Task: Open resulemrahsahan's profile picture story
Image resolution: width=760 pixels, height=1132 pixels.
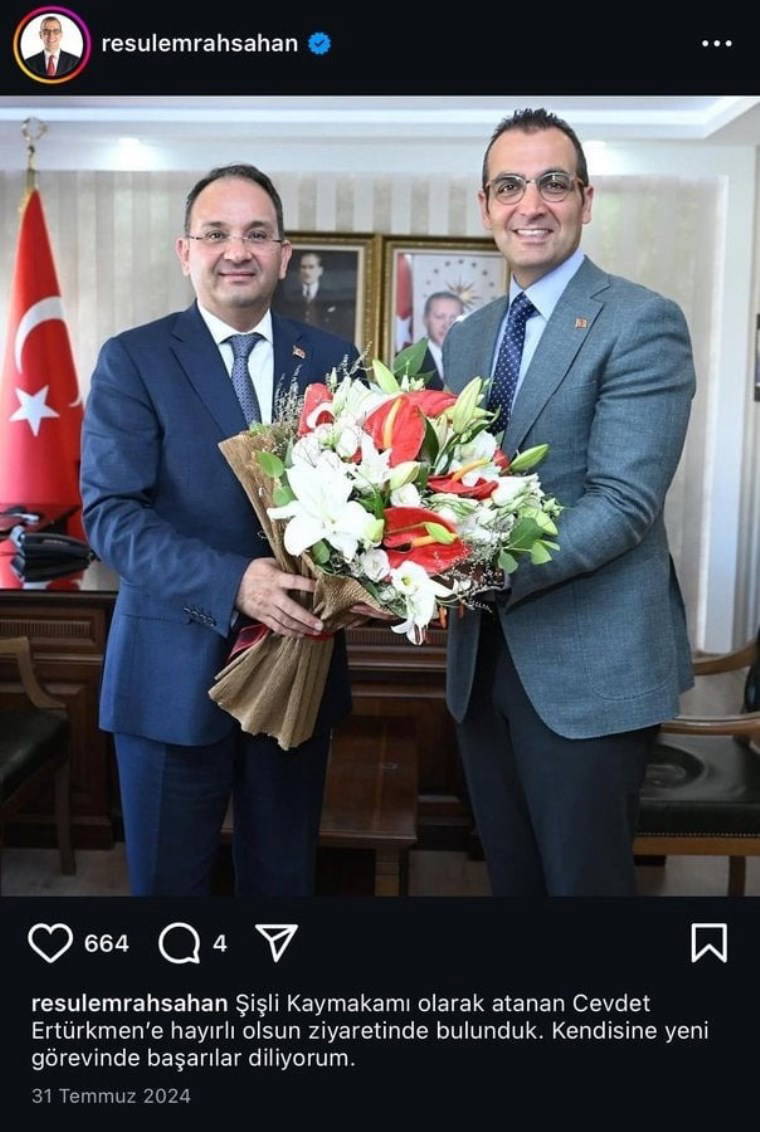Action: coord(51,44)
